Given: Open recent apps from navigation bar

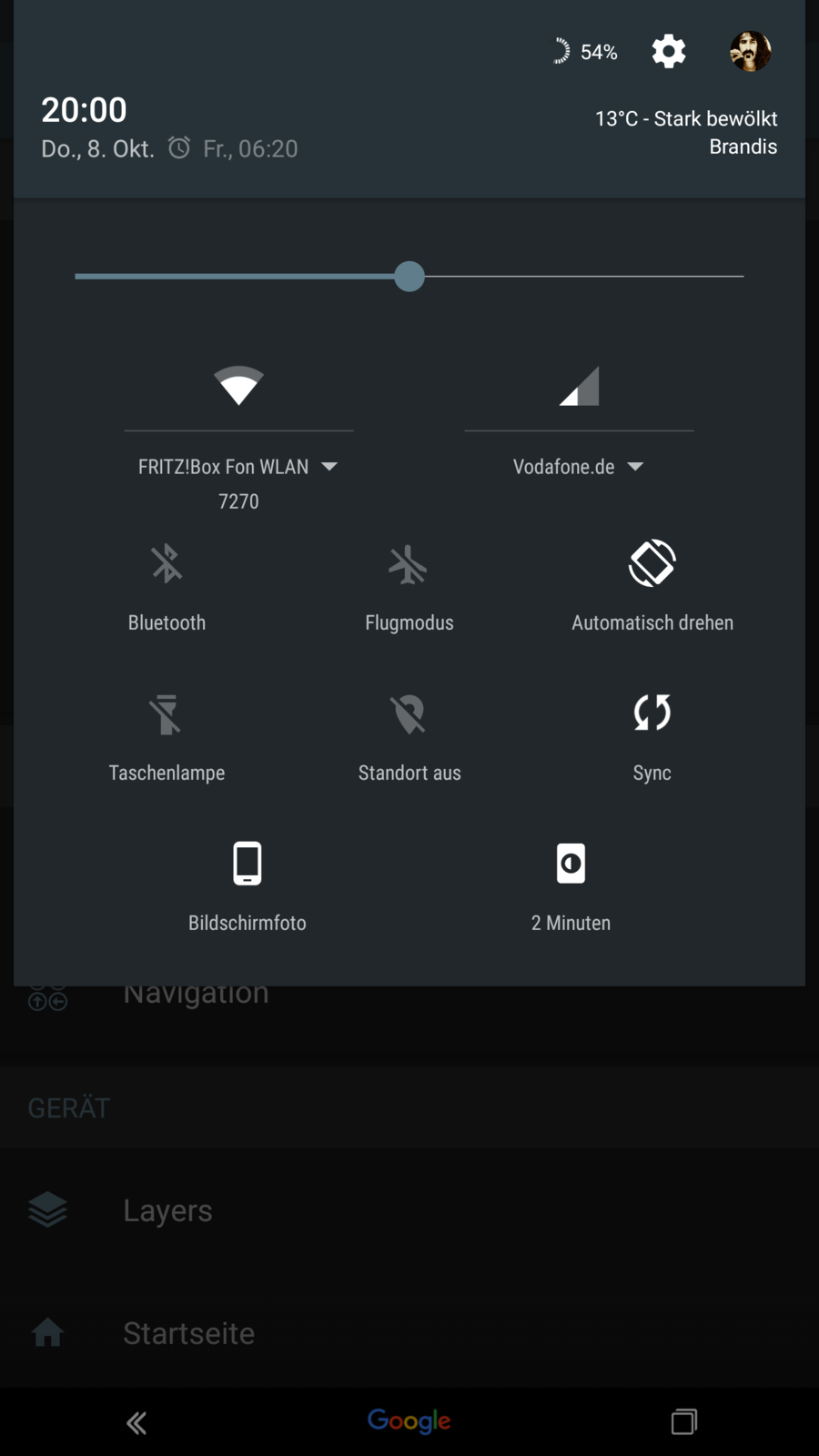Looking at the screenshot, I should pyautogui.click(x=684, y=1421).
